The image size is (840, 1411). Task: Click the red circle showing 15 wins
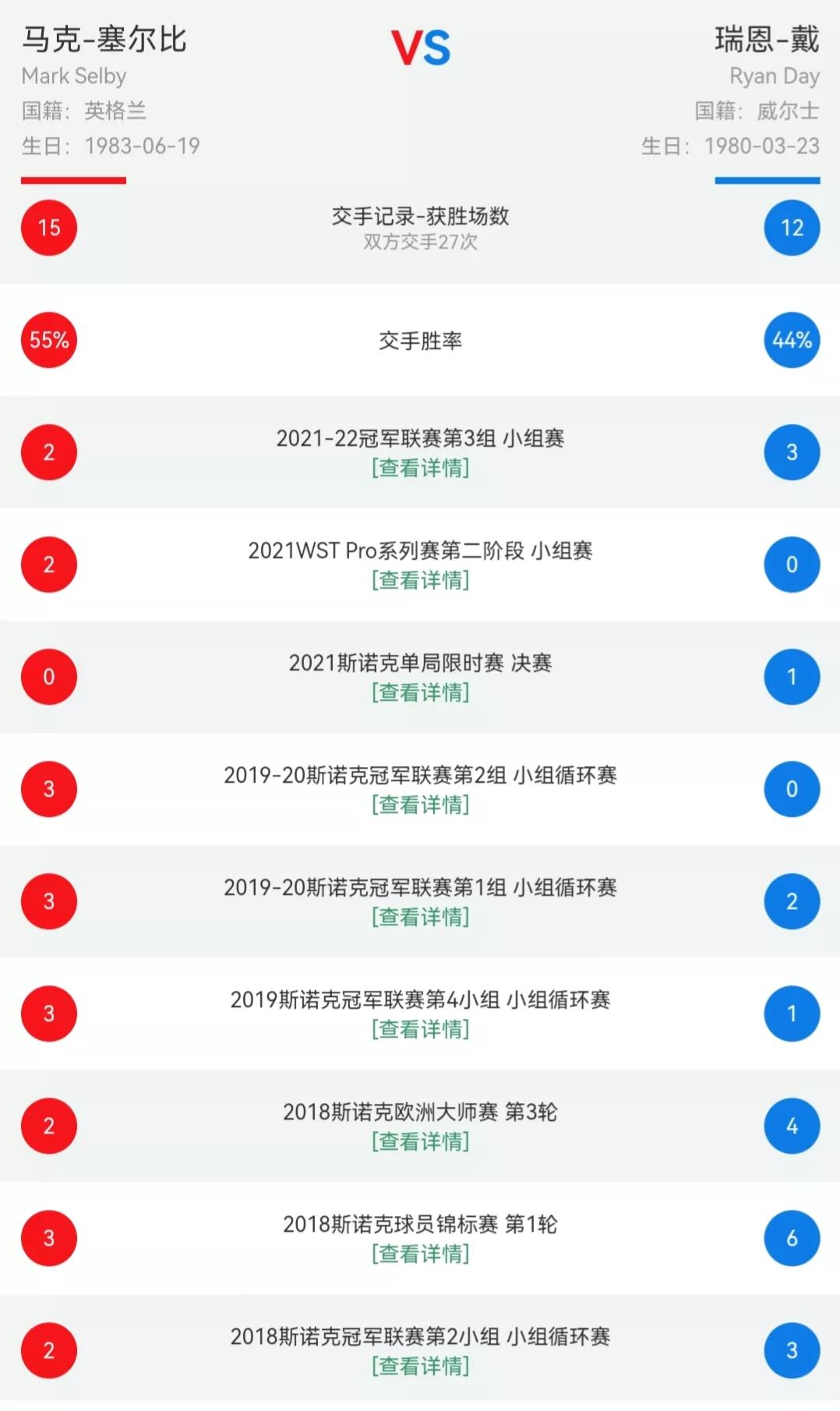49,228
